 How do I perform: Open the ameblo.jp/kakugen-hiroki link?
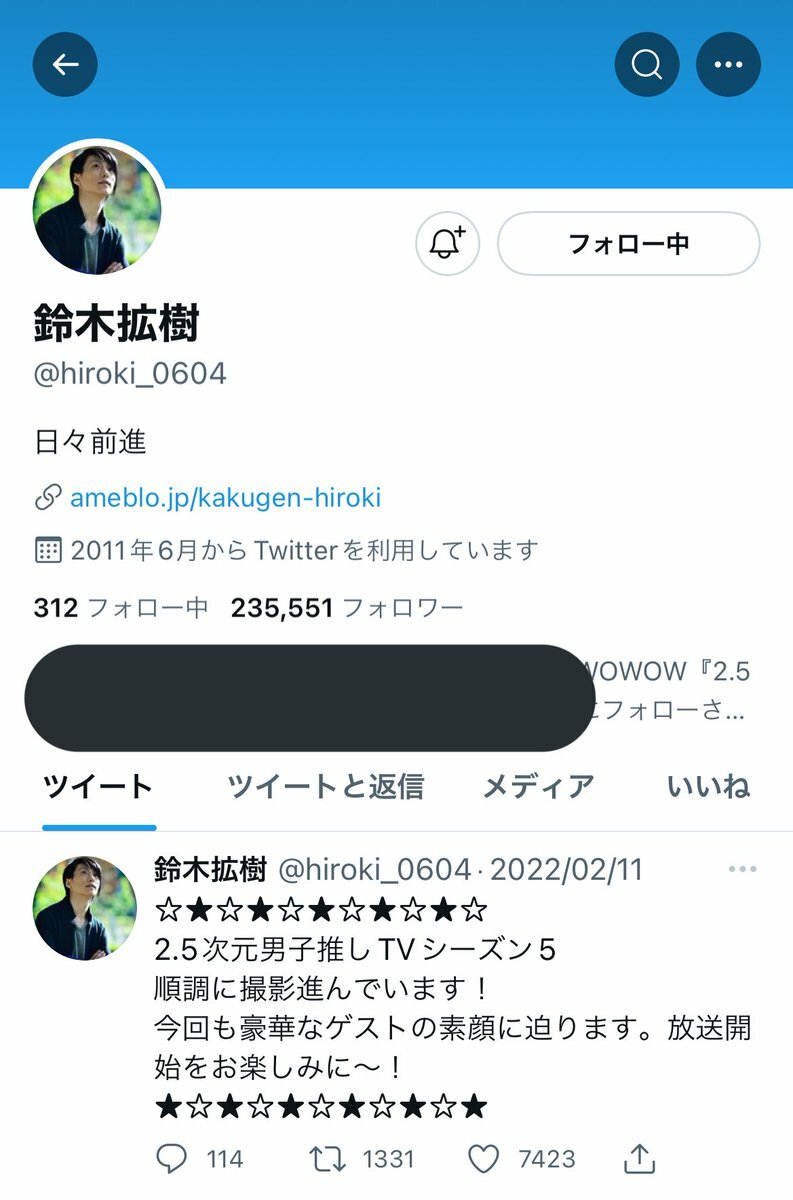coord(225,497)
